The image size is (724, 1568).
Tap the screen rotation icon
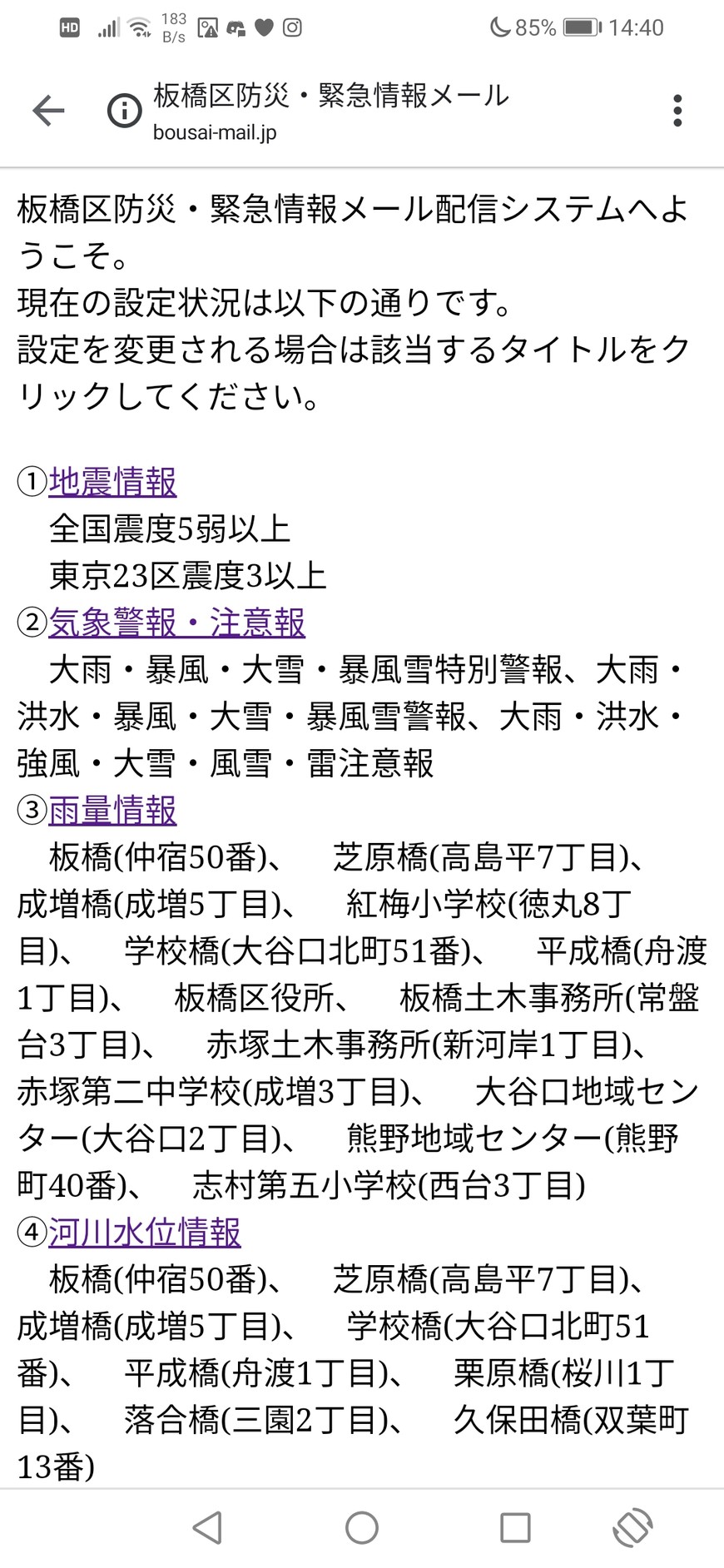coord(632,1527)
